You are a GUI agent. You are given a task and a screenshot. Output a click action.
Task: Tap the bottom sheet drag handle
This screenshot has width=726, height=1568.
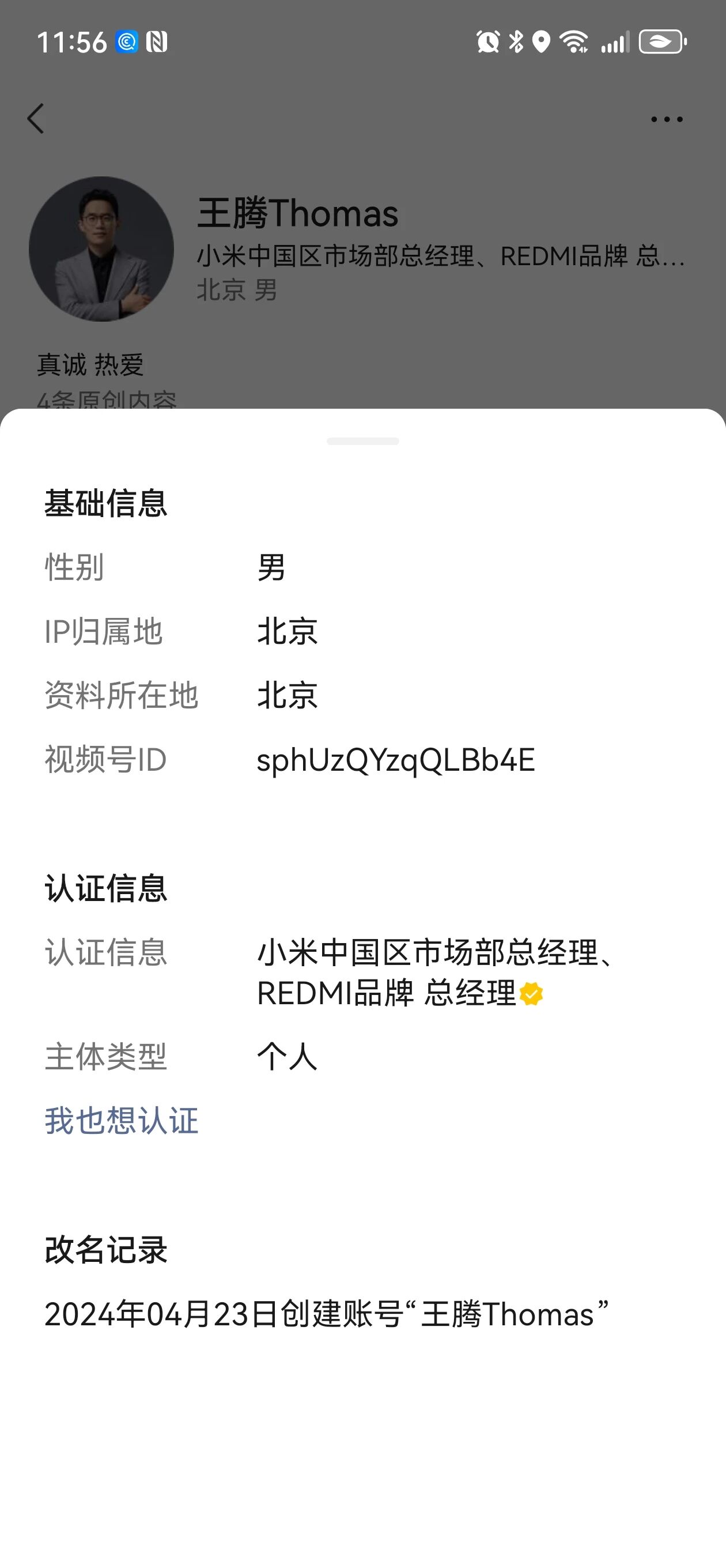362,442
